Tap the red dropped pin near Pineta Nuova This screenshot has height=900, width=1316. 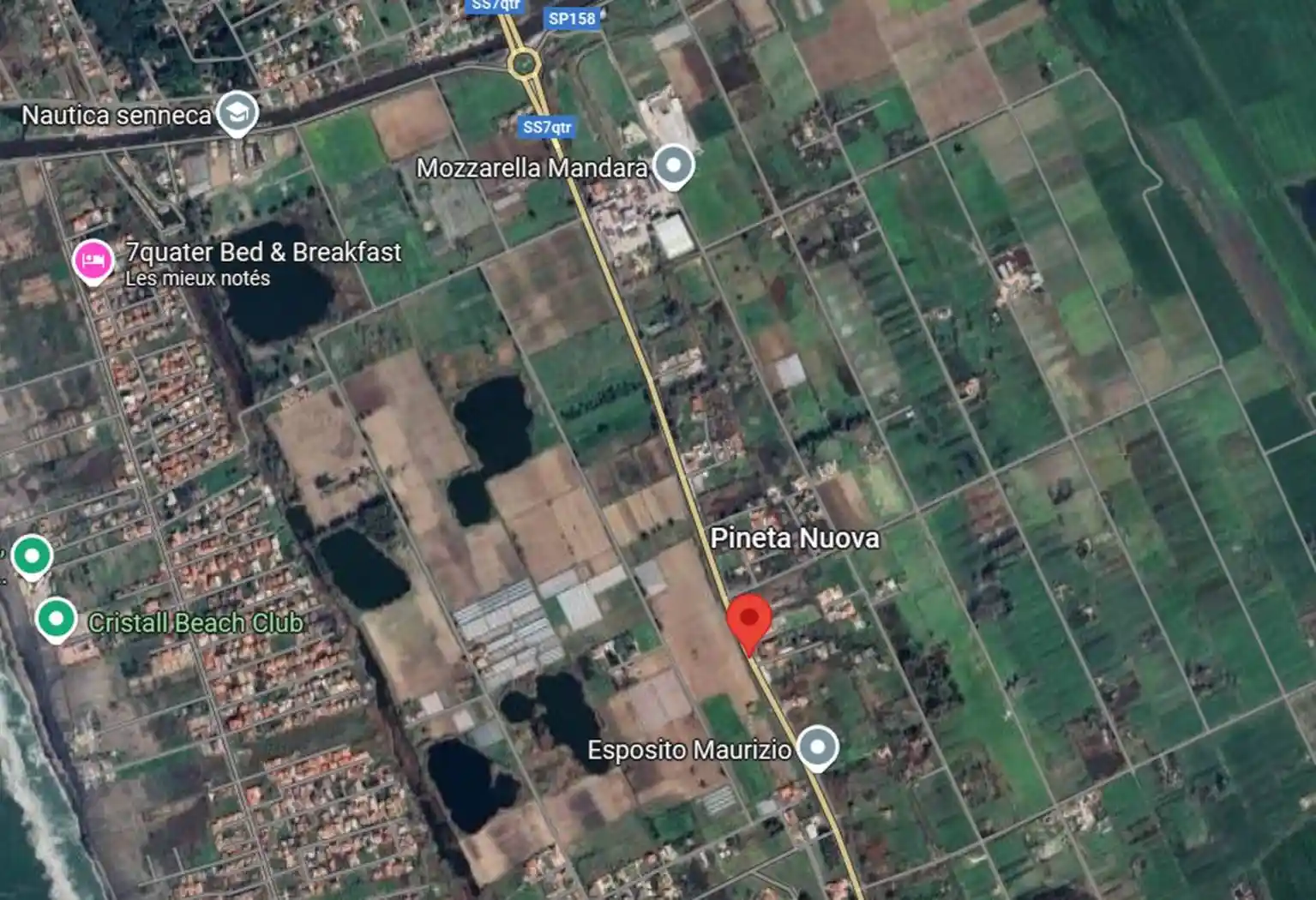(x=749, y=621)
